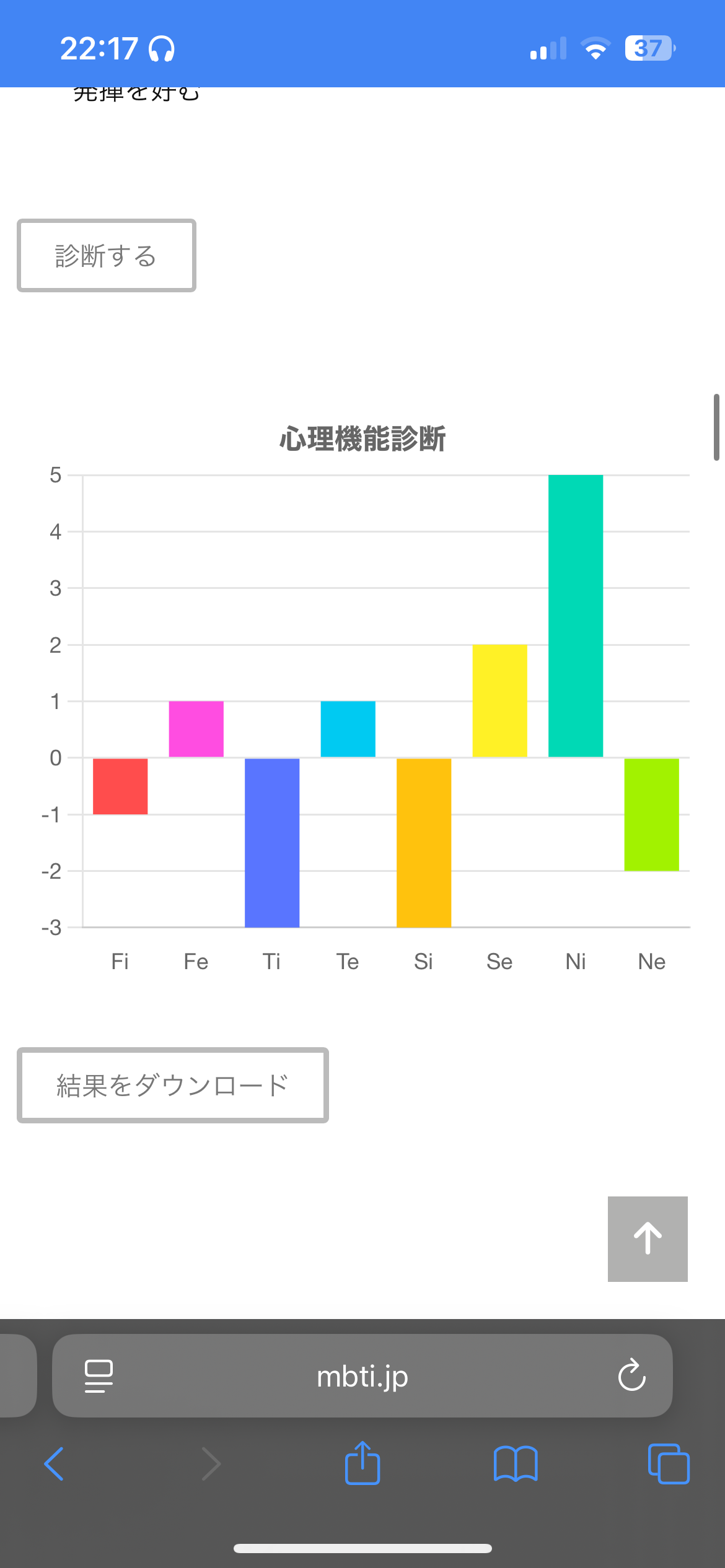
Task: Tap the mbti.jp address bar
Action: (x=362, y=1376)
